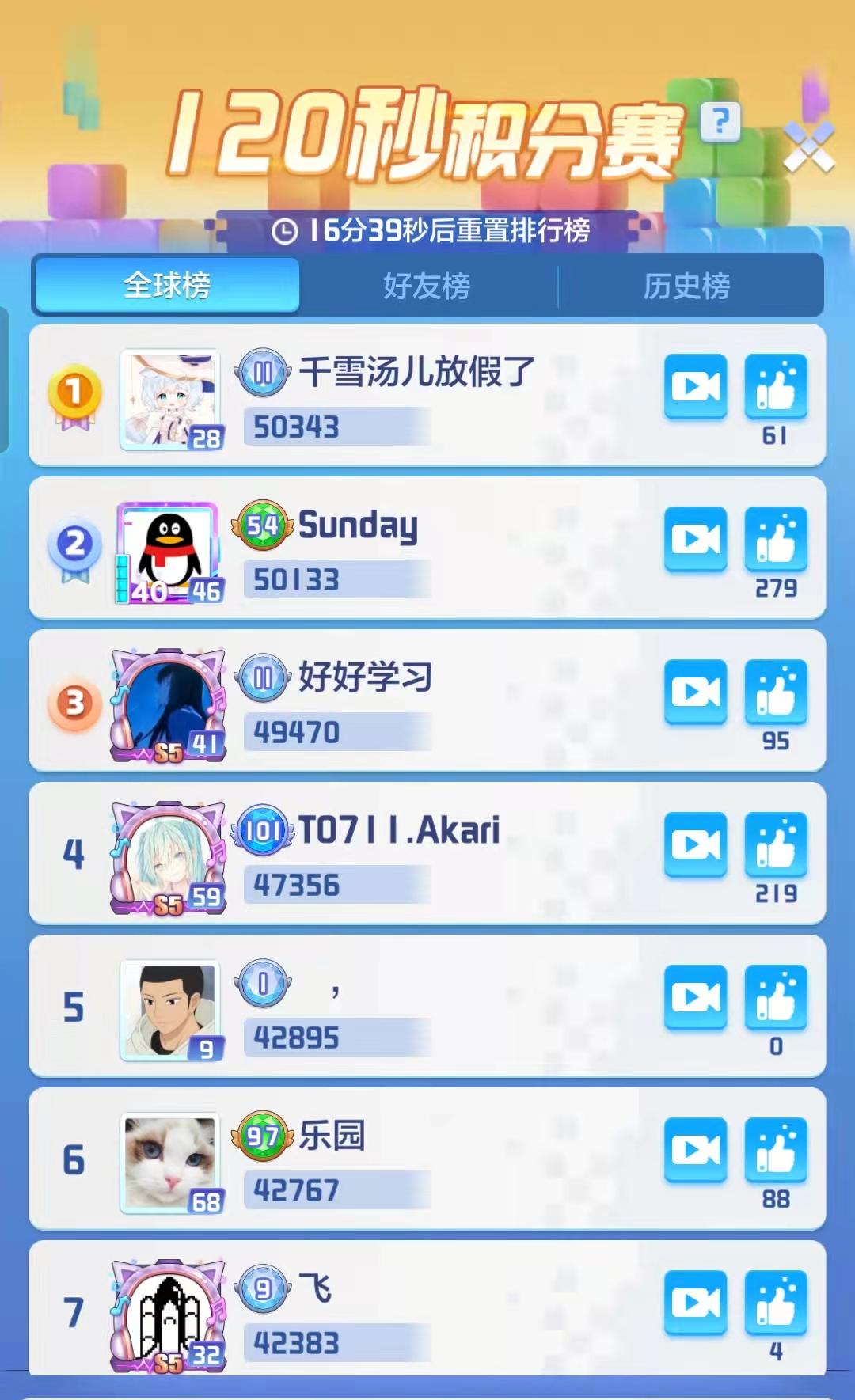Like 乐园's leaderboard entry
The height and width of the screenshot is (1400, 855).
coord(776,1150)
